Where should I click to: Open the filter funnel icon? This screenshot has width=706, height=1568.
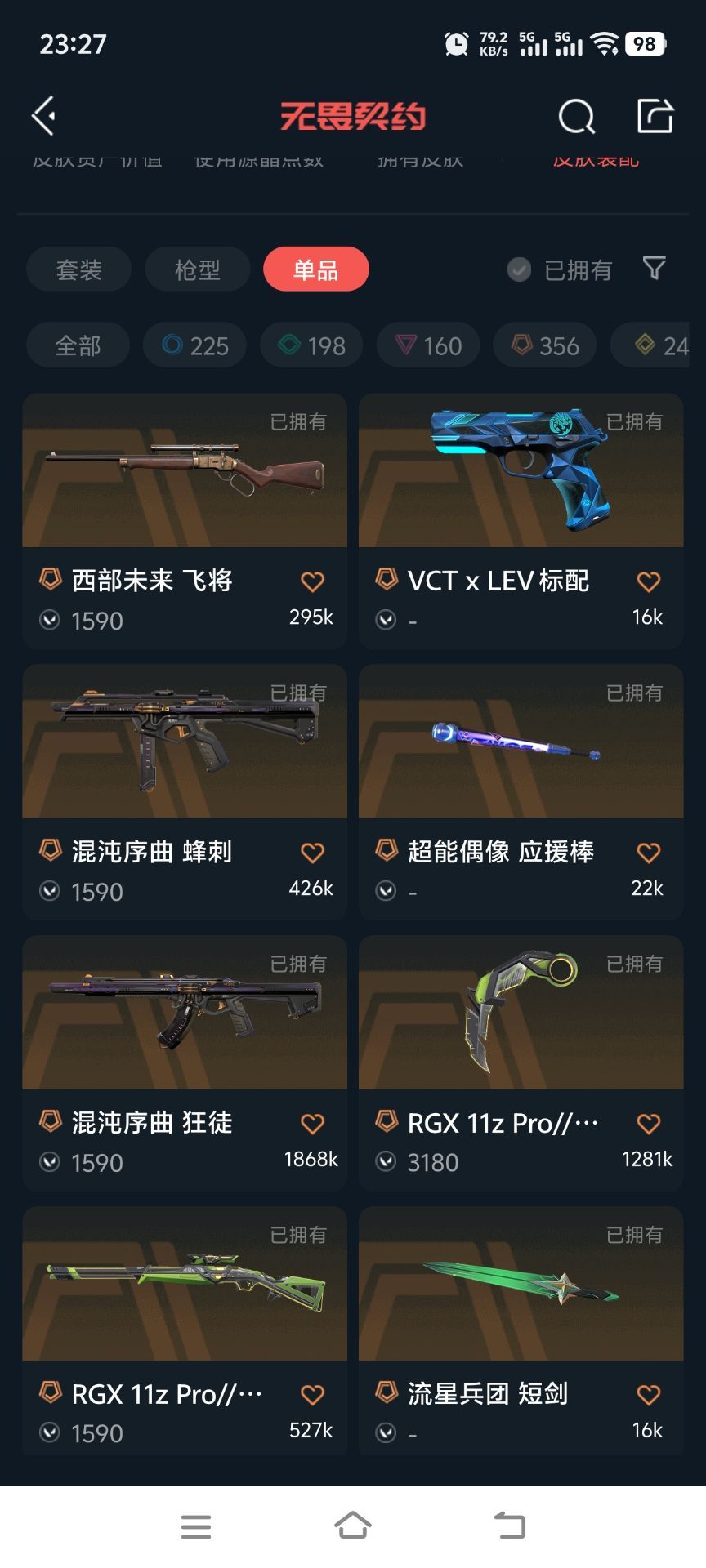654,268
